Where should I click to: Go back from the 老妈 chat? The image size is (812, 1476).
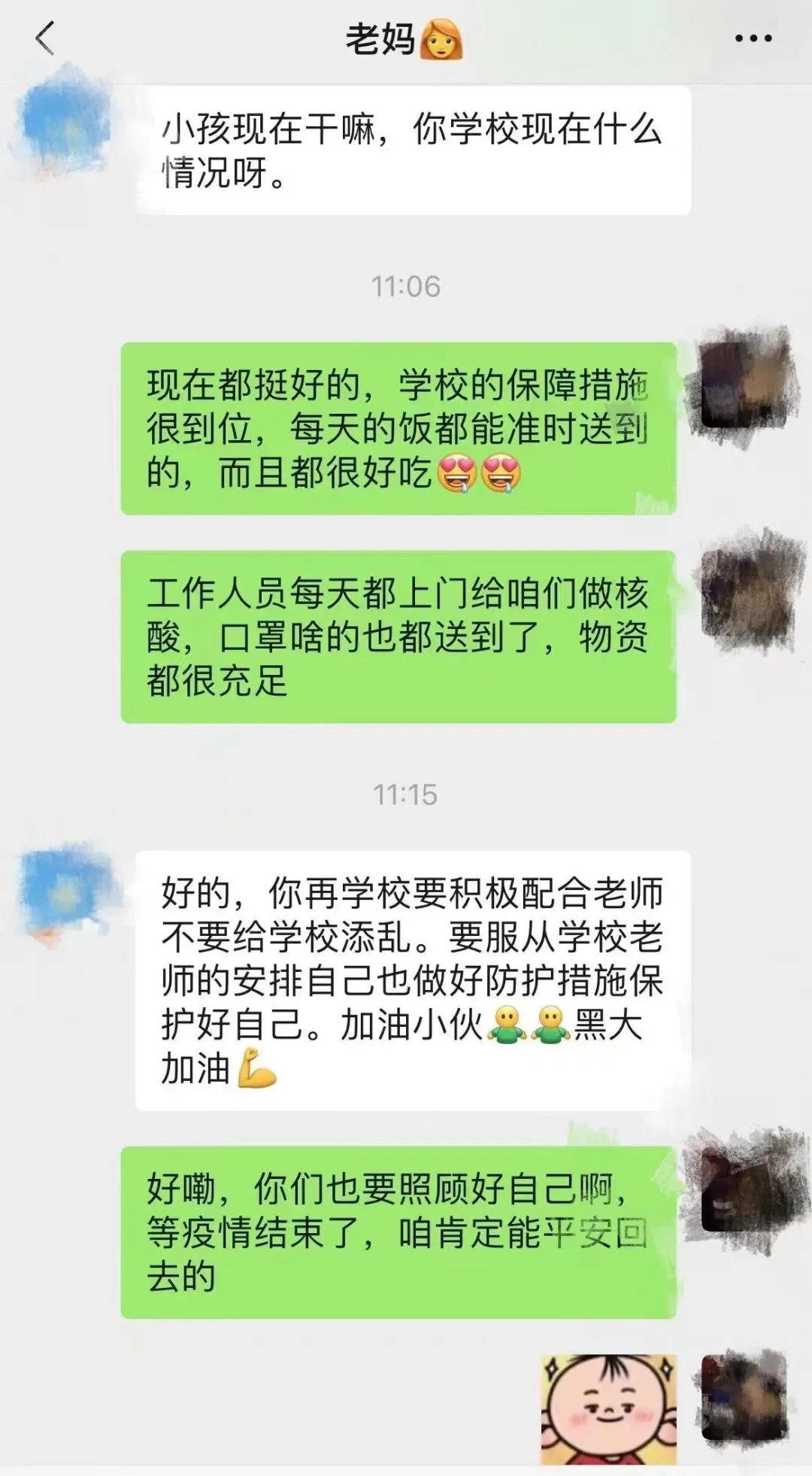click(x=45, y=38)
